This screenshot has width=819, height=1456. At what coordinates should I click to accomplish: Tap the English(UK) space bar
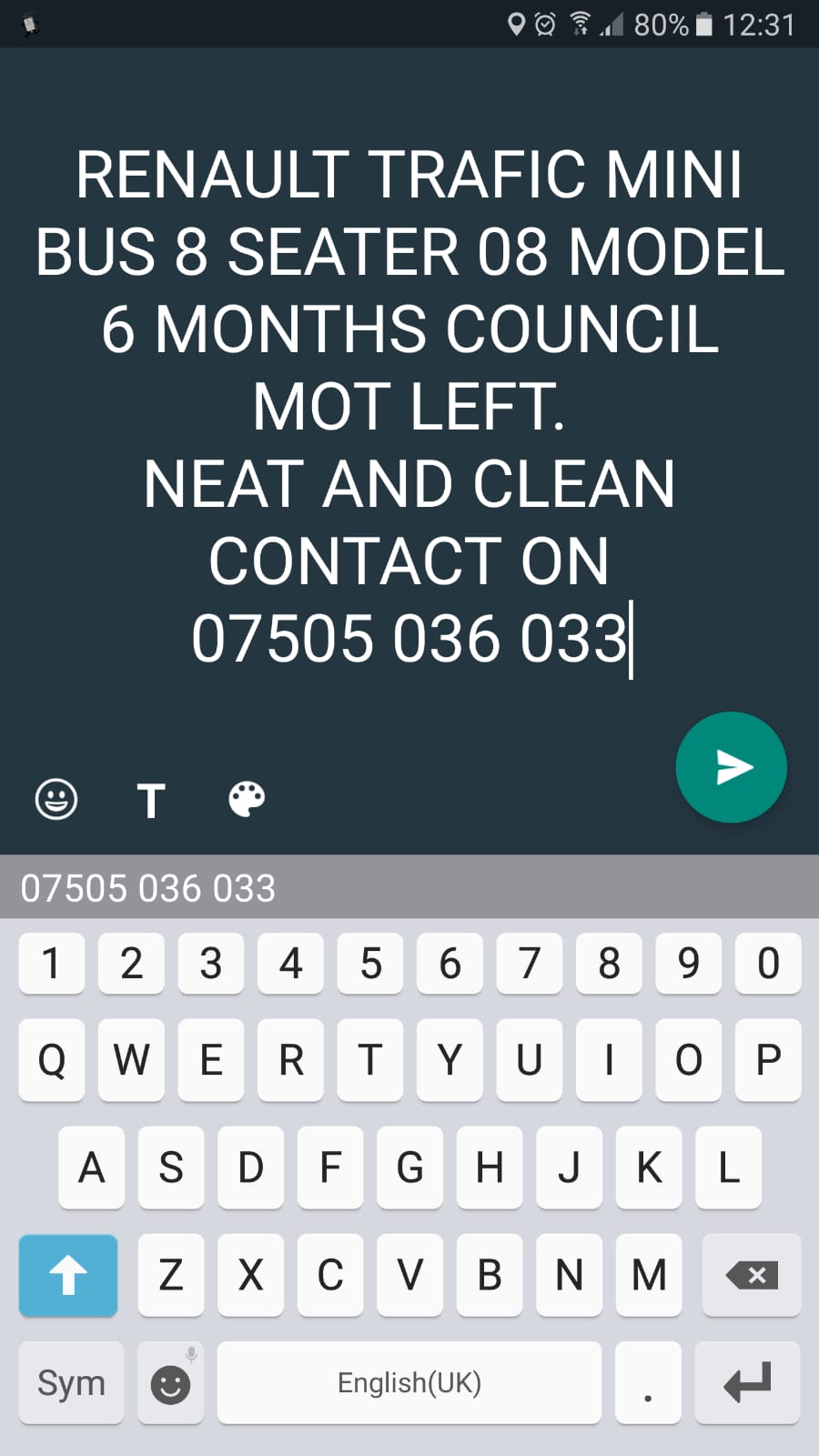(x=409, y=1382)
